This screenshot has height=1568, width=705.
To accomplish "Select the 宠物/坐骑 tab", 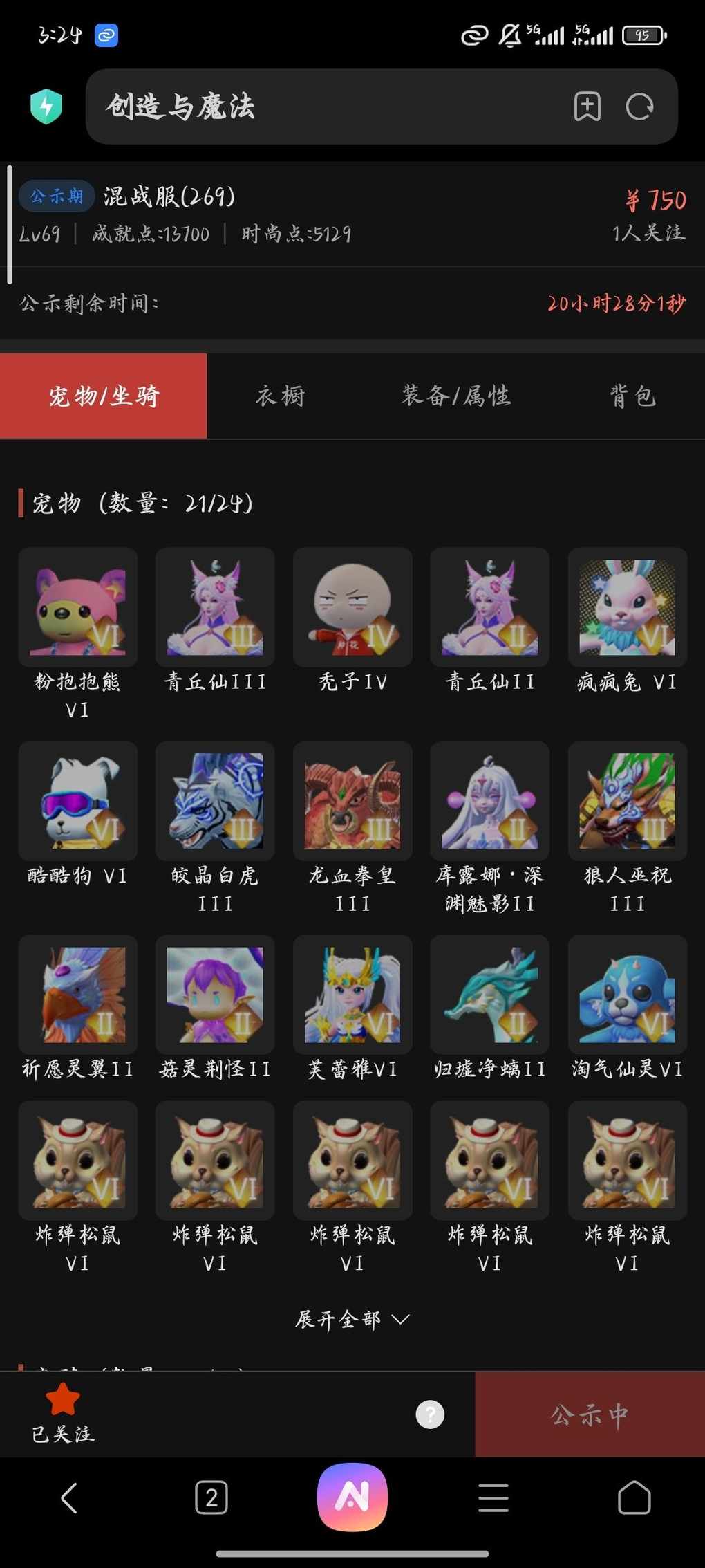I will (x=104, y=396).
